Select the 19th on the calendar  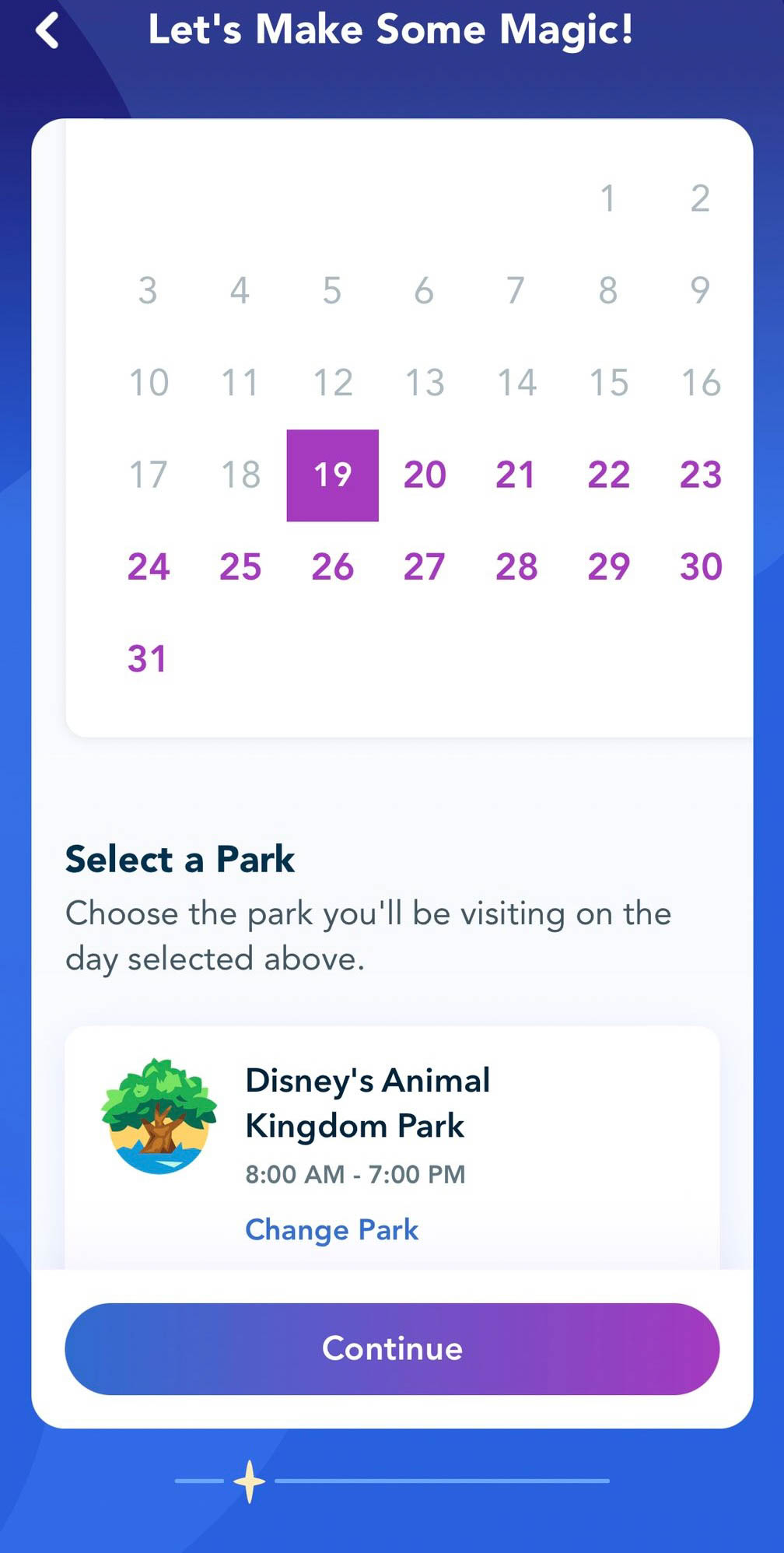tap(332, 475)
